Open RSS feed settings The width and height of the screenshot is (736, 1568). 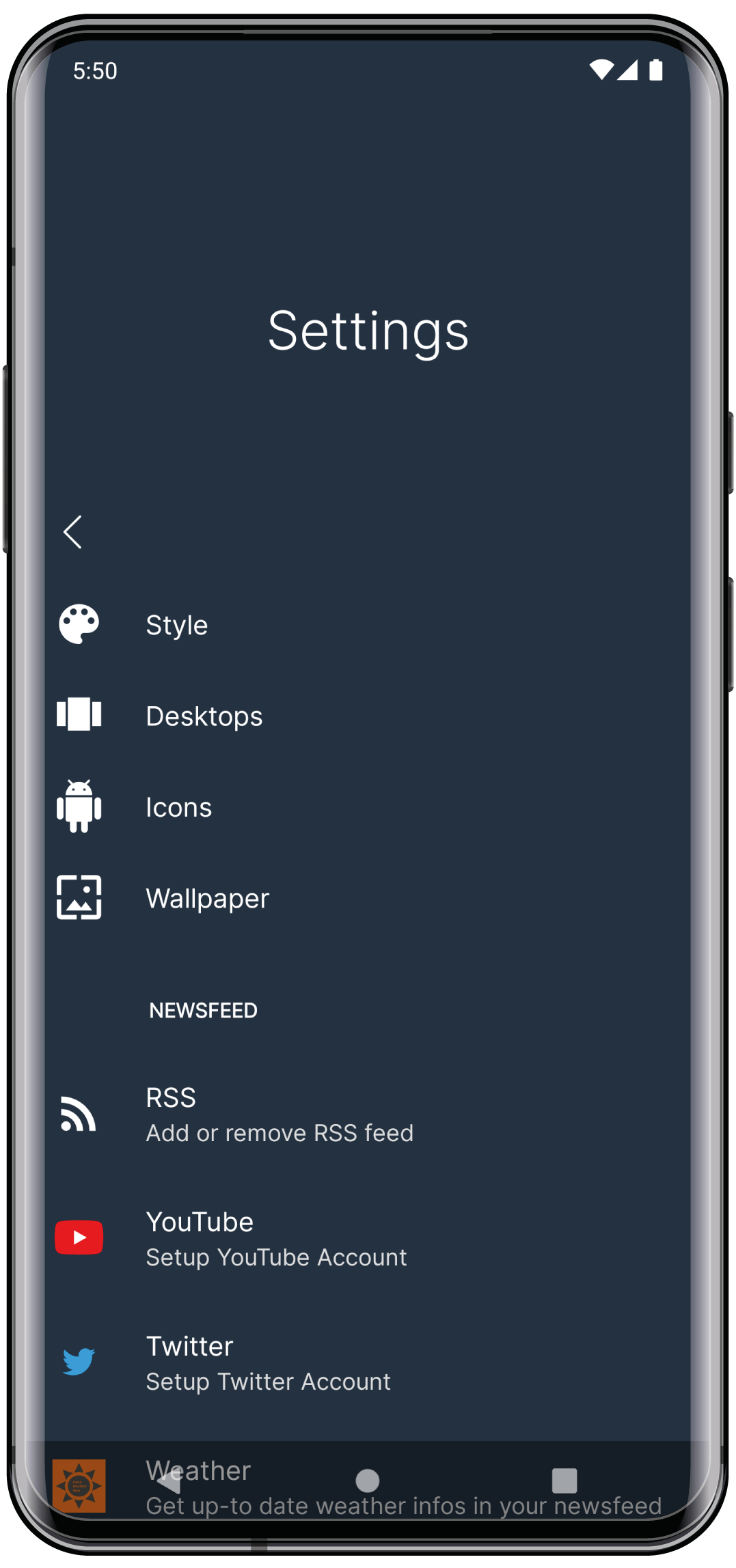[368, 1115]
